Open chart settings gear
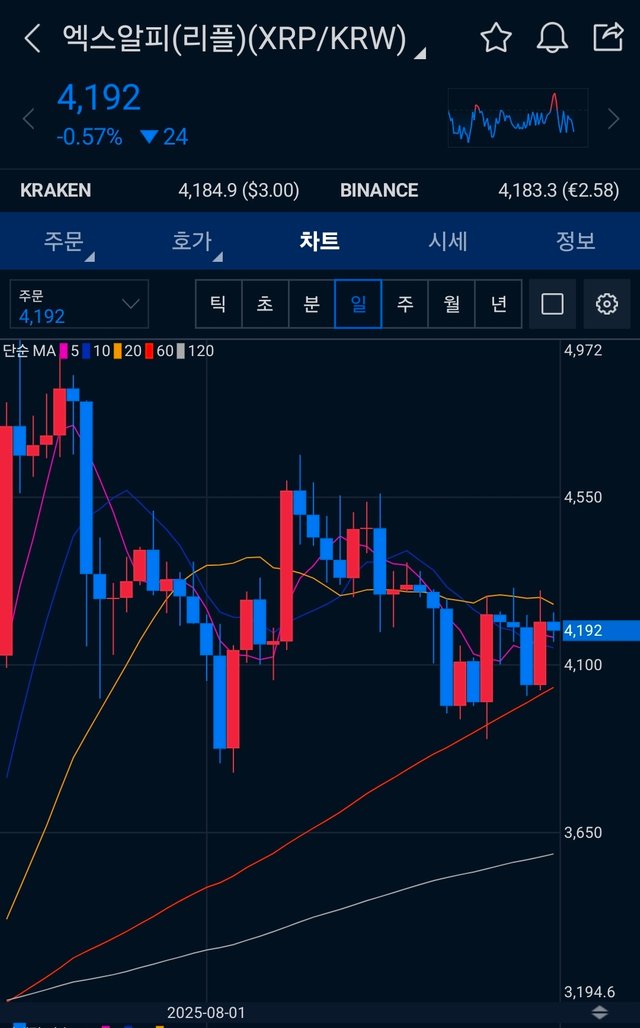Viewport: 640px width, 1028px height. [x=607, y=304]
